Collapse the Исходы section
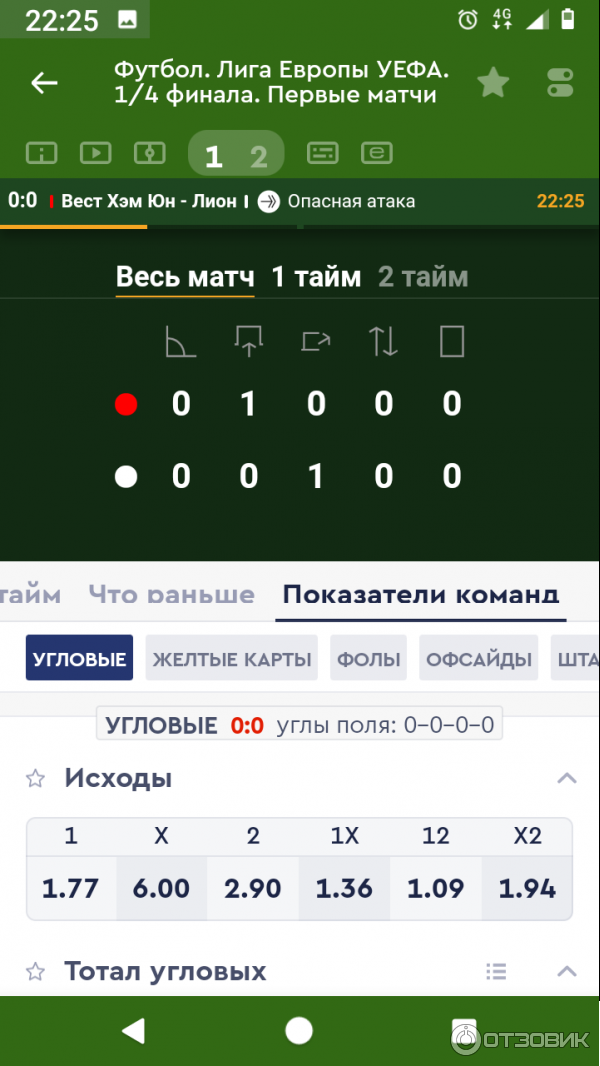 [x=567, y=778]
